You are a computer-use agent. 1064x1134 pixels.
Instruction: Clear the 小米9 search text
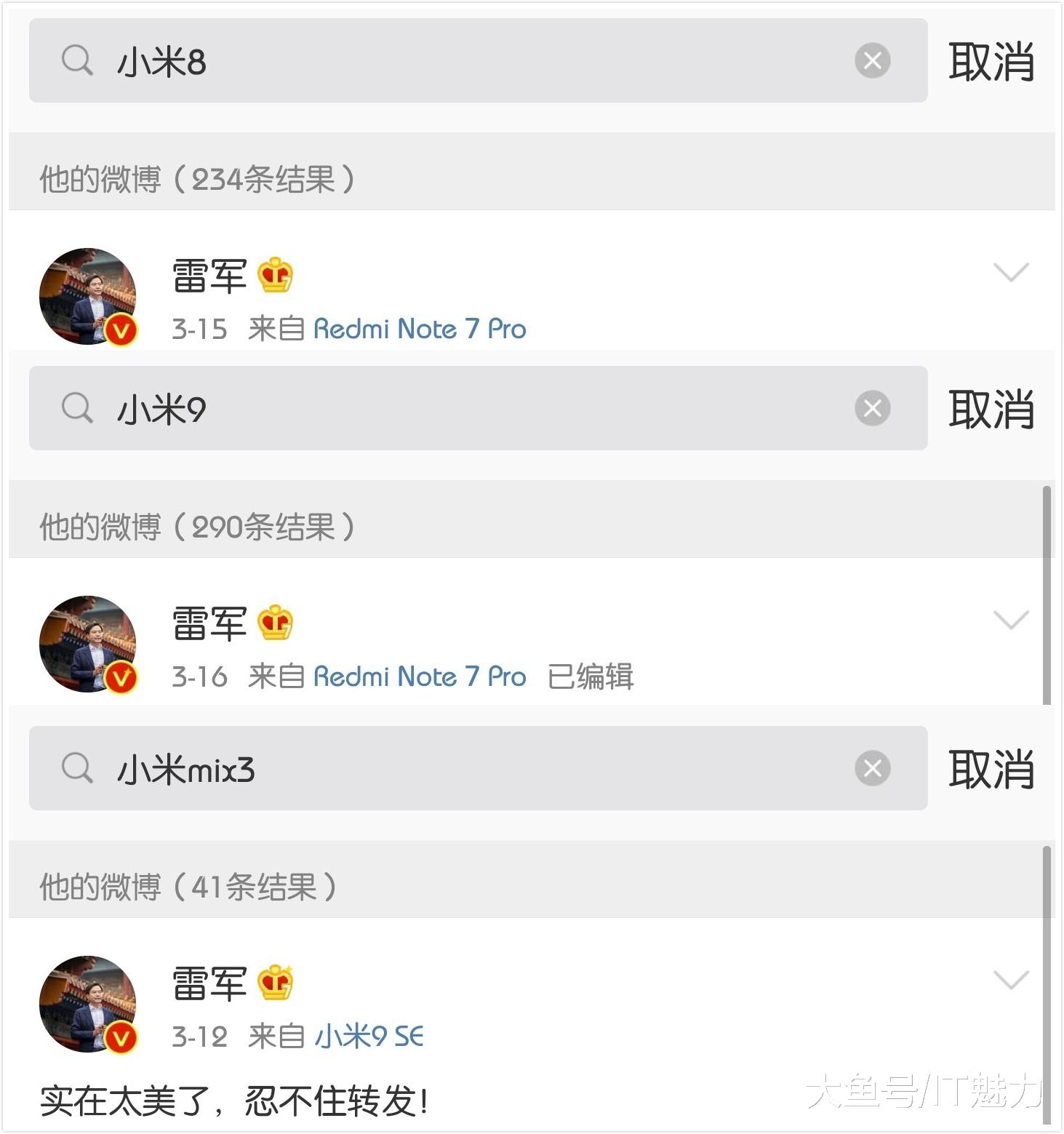(872, 409)
